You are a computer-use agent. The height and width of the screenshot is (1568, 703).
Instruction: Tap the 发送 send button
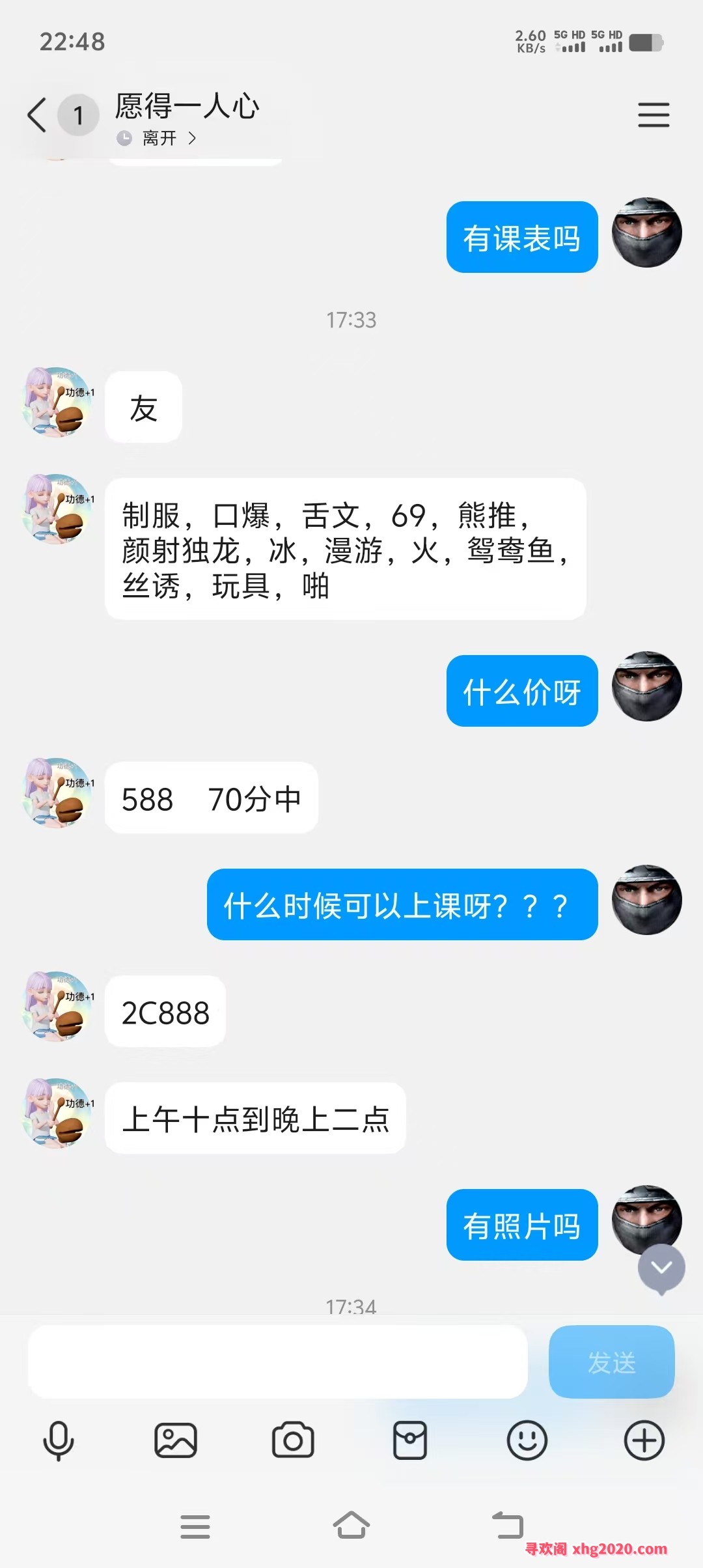[x=611, y=1362]
